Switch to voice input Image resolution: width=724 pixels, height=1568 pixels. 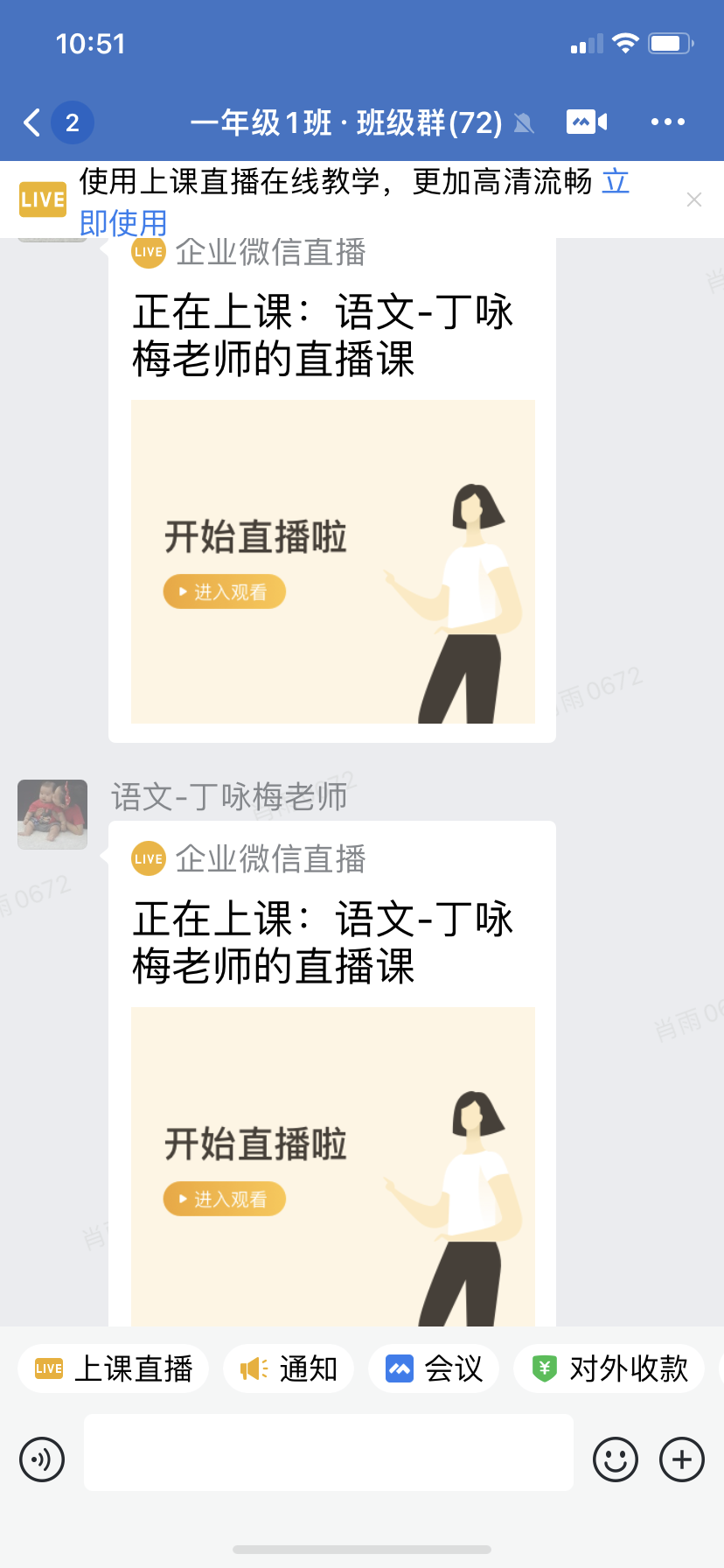[x=42, y=1459]
